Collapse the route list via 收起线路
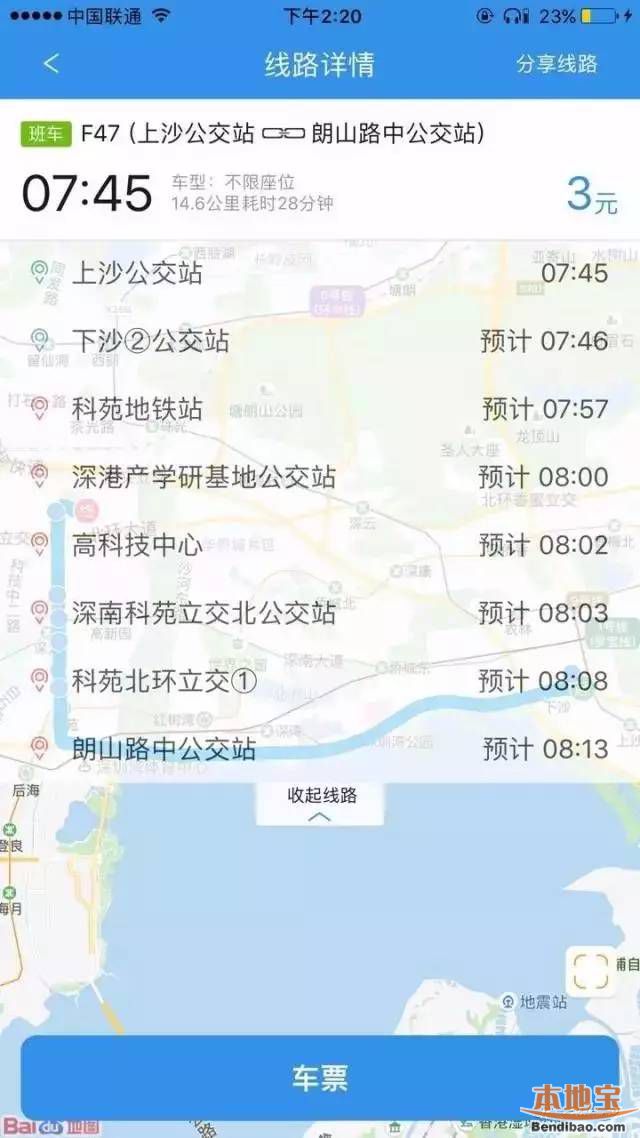Viewport: 640px width, 1138px height. point(321,805)
